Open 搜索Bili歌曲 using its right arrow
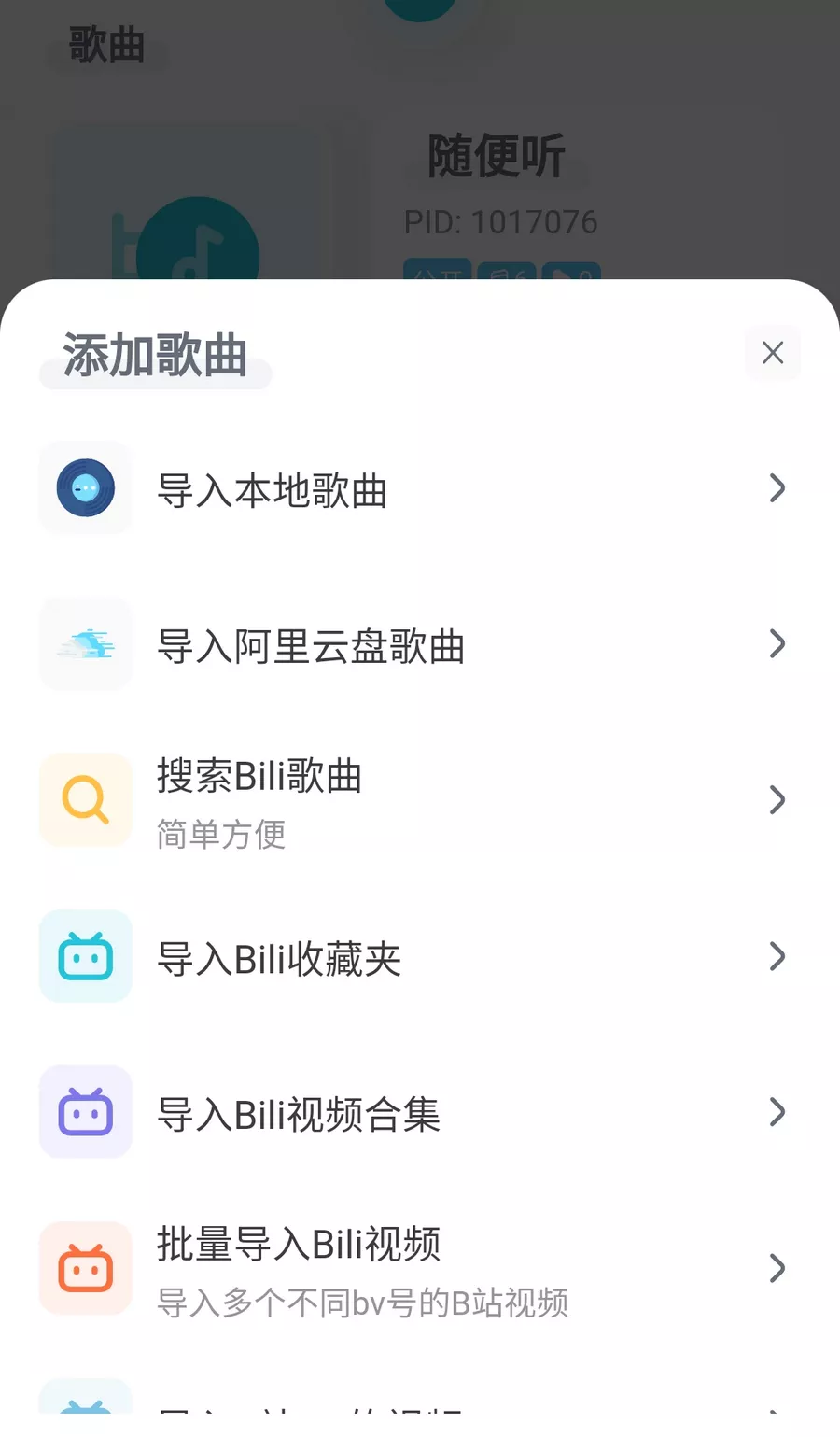 pos(776,799)
